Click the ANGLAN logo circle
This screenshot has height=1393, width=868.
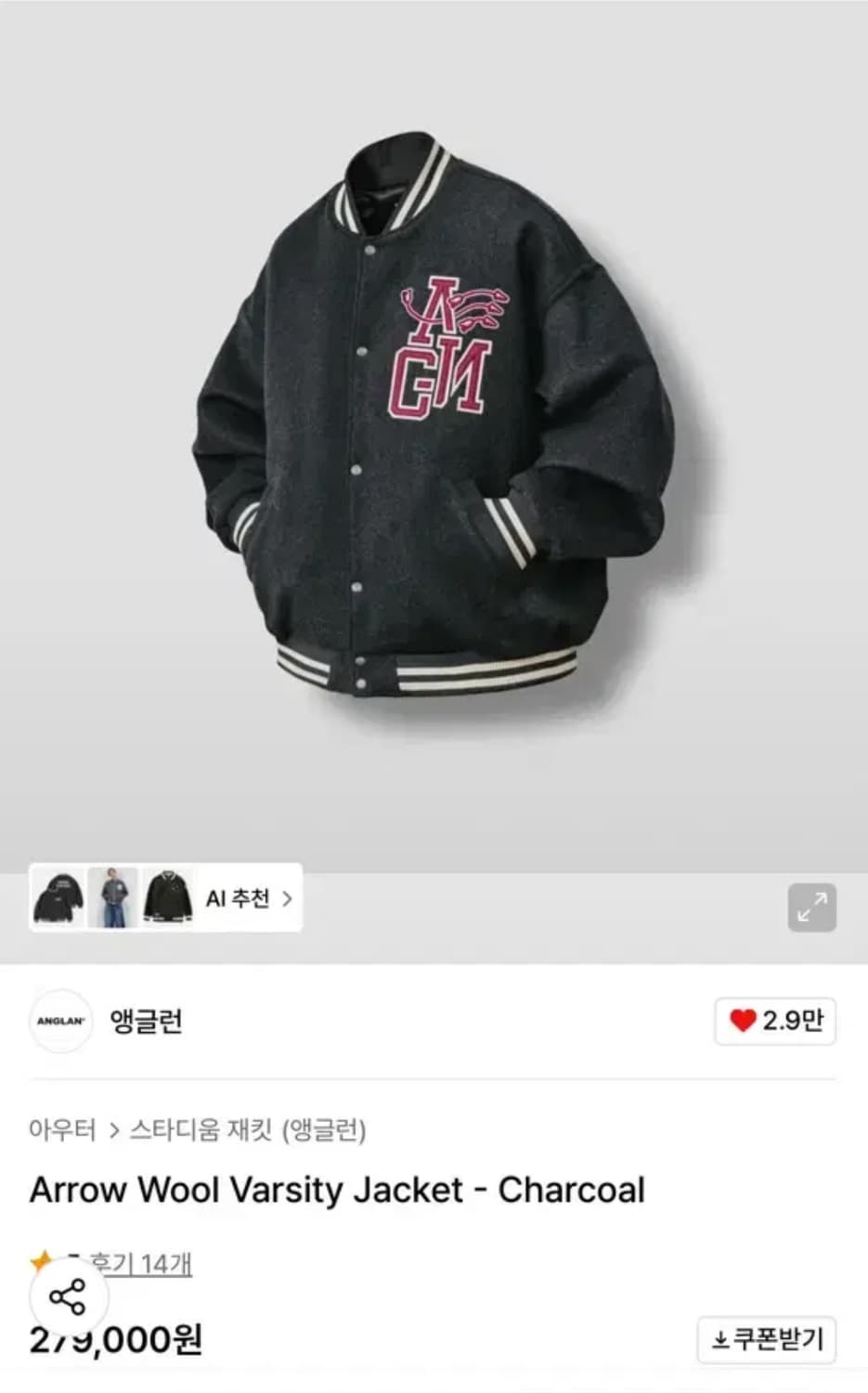[60, 1022]
